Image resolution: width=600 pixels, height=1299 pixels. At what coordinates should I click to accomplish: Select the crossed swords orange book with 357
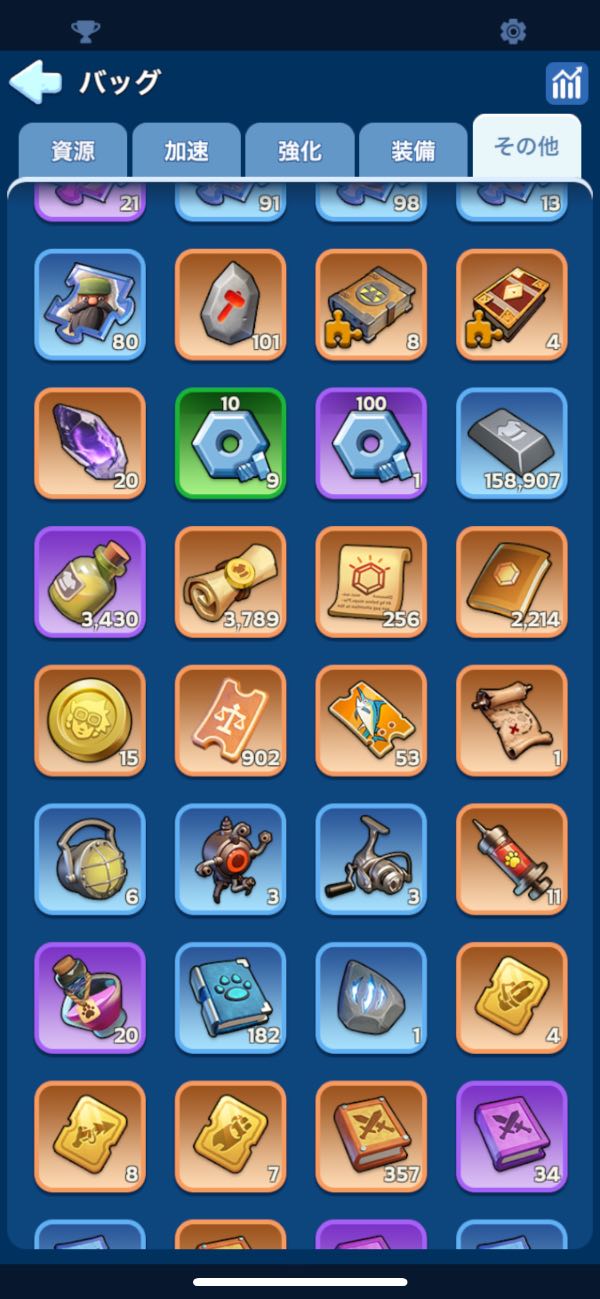click(x=371, y=1137)
